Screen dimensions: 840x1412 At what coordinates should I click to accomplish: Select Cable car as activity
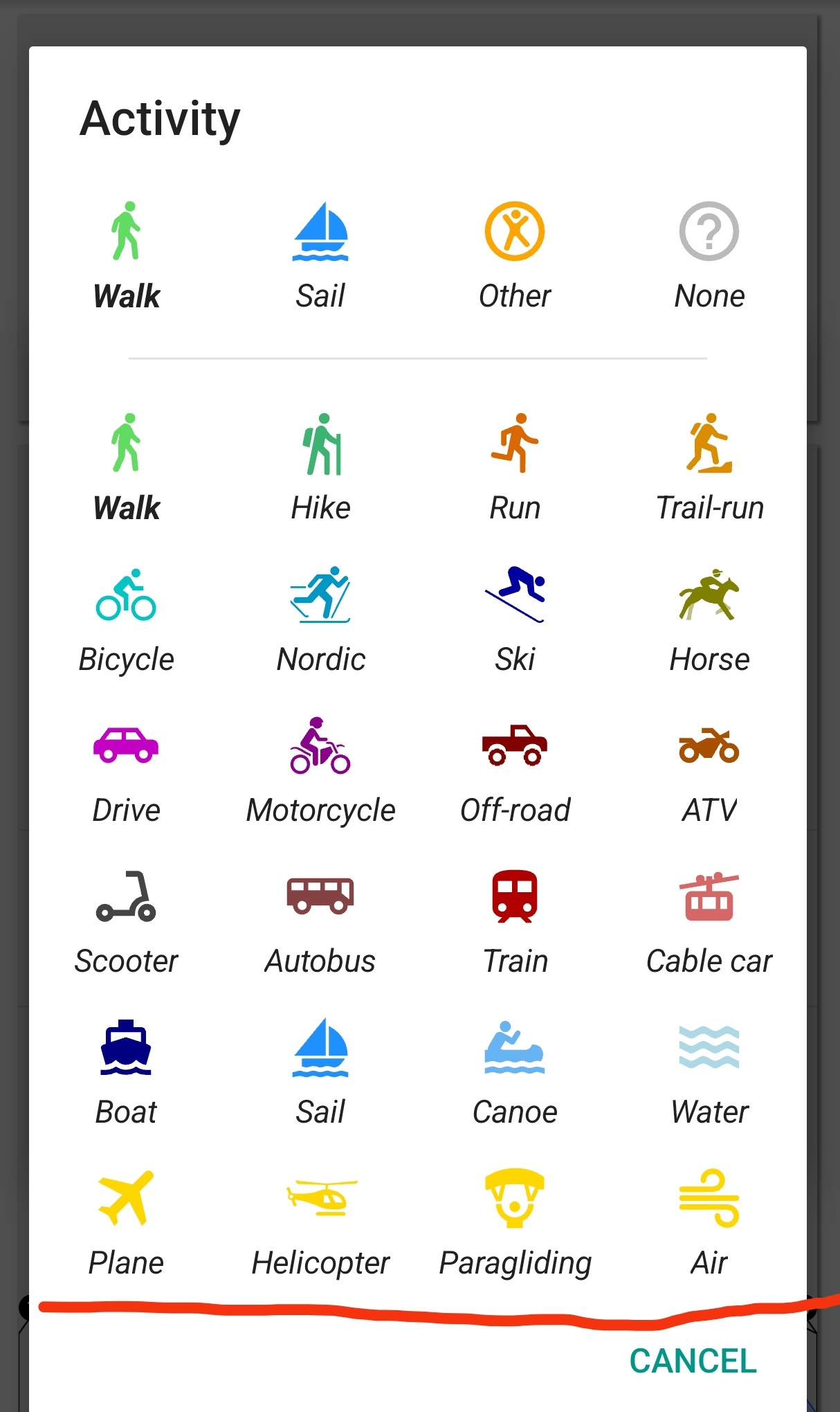(x=709, y=919)
